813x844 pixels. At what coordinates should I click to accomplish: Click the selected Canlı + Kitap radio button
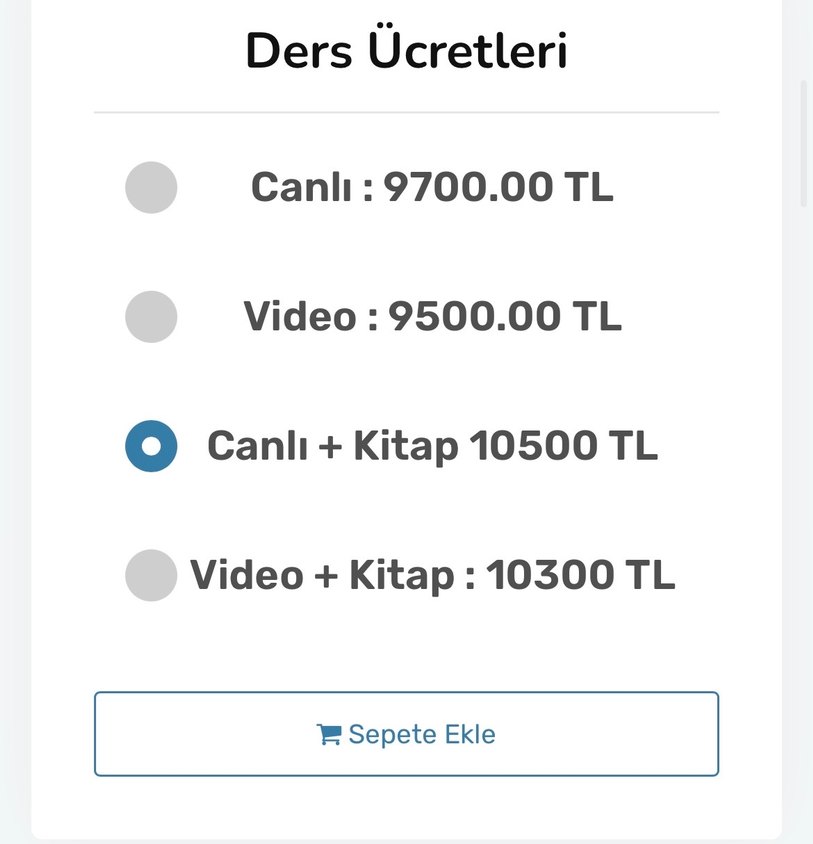pyautogui.click(x=150, y=446)
